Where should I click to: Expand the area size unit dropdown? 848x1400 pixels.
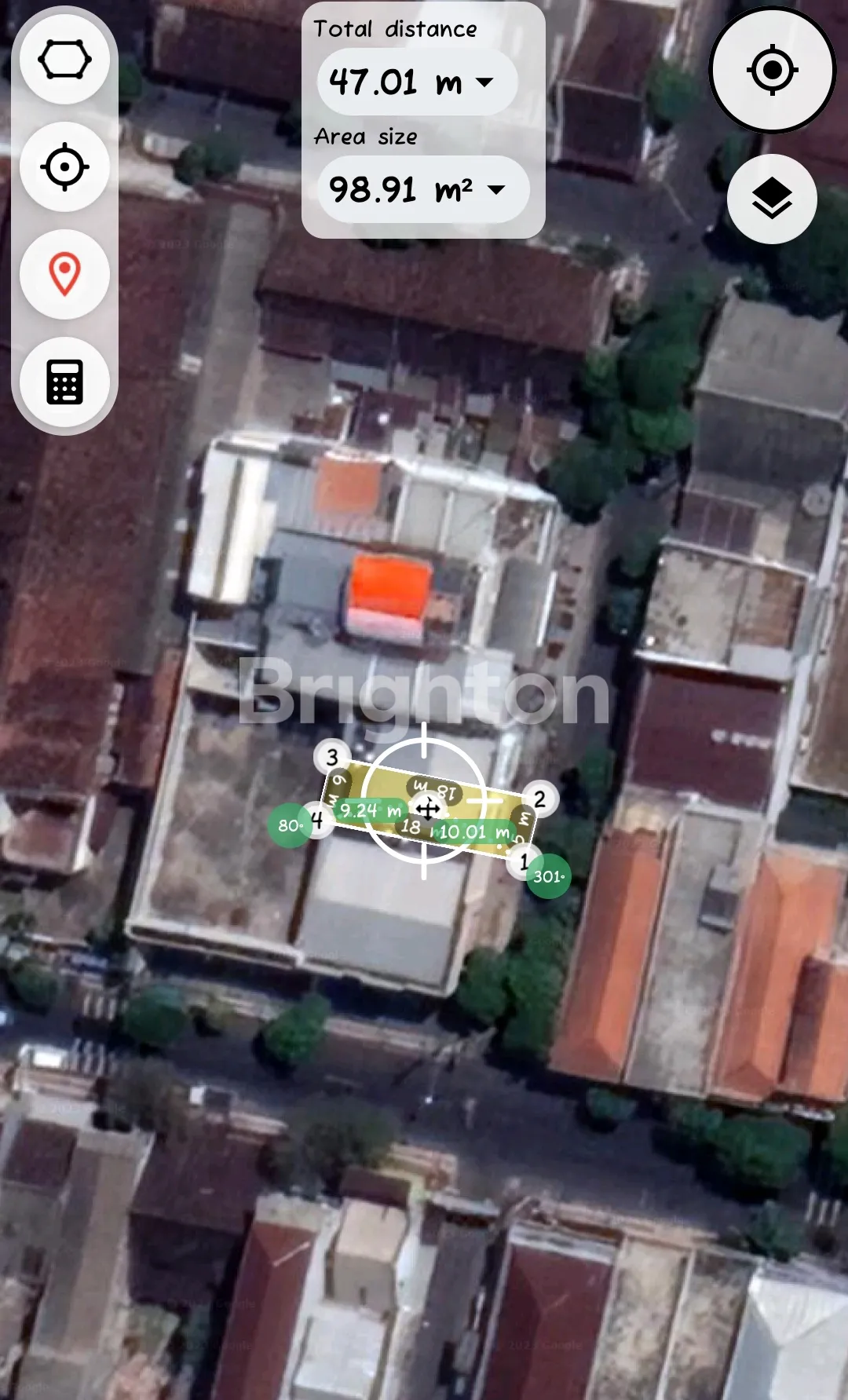[x=495, y=189]
